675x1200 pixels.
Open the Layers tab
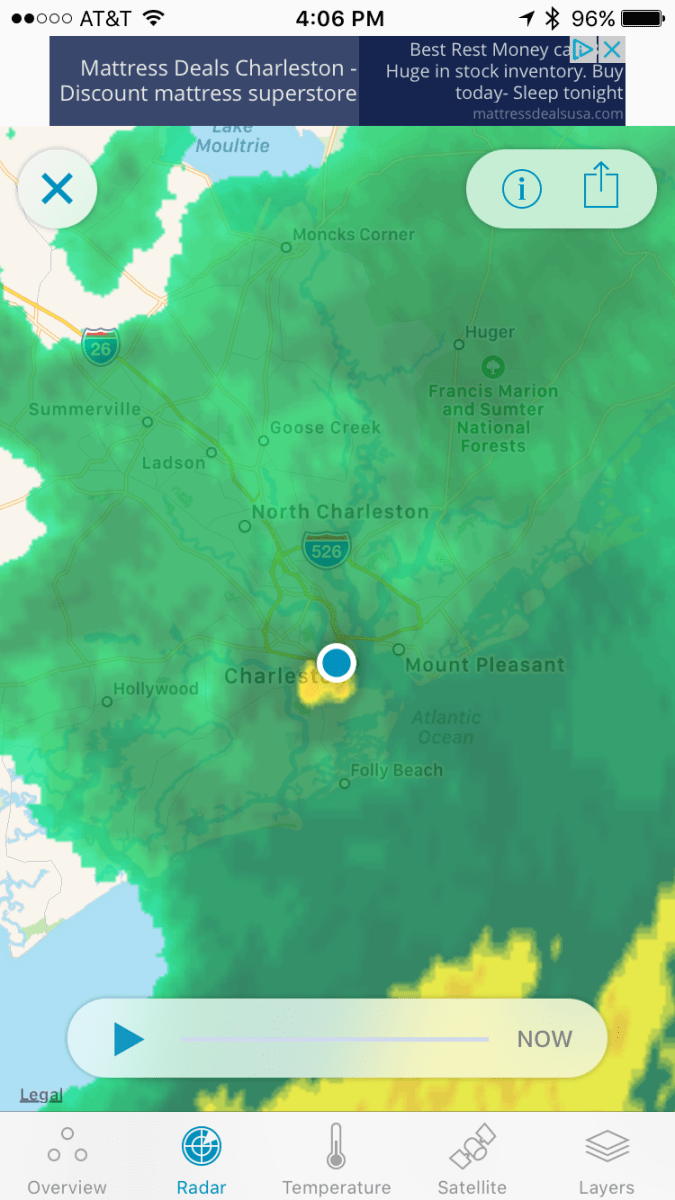point(606,1159)
